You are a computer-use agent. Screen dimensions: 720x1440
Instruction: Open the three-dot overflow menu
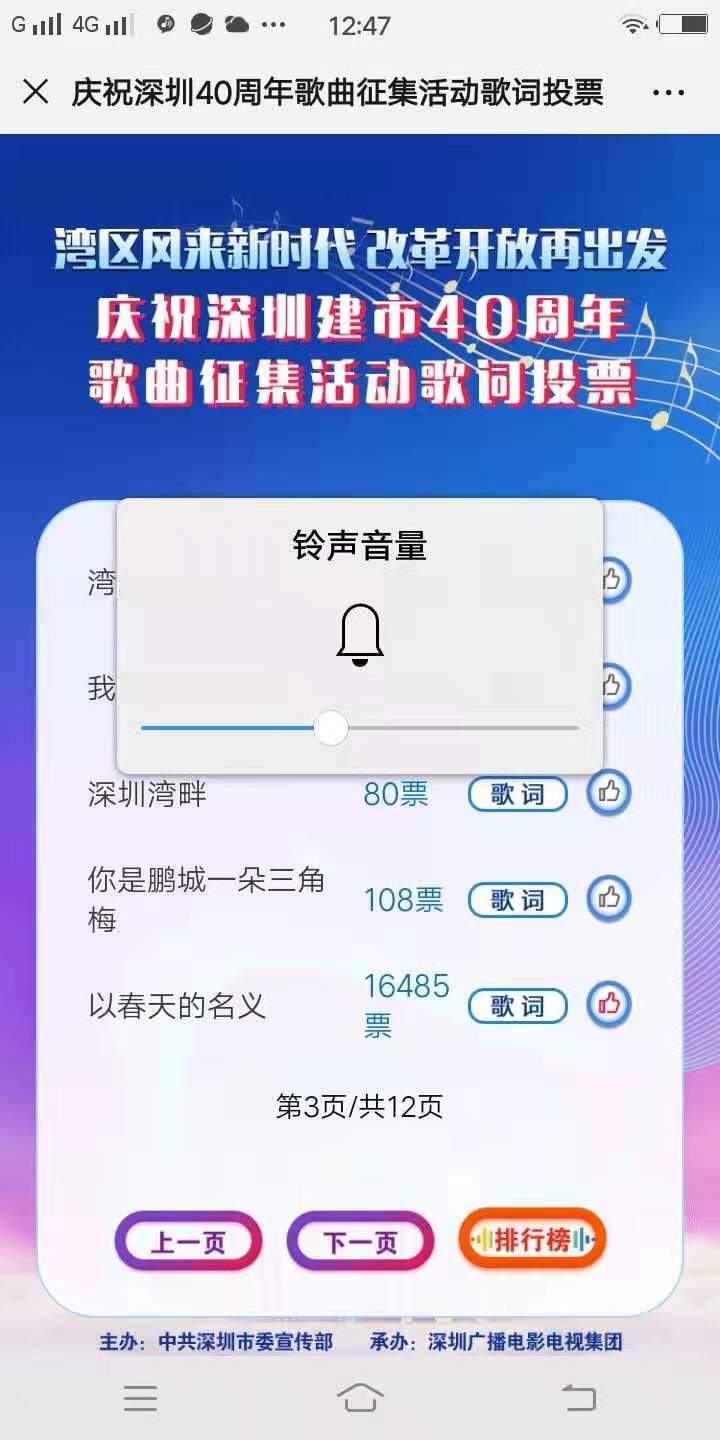(668, 93)
